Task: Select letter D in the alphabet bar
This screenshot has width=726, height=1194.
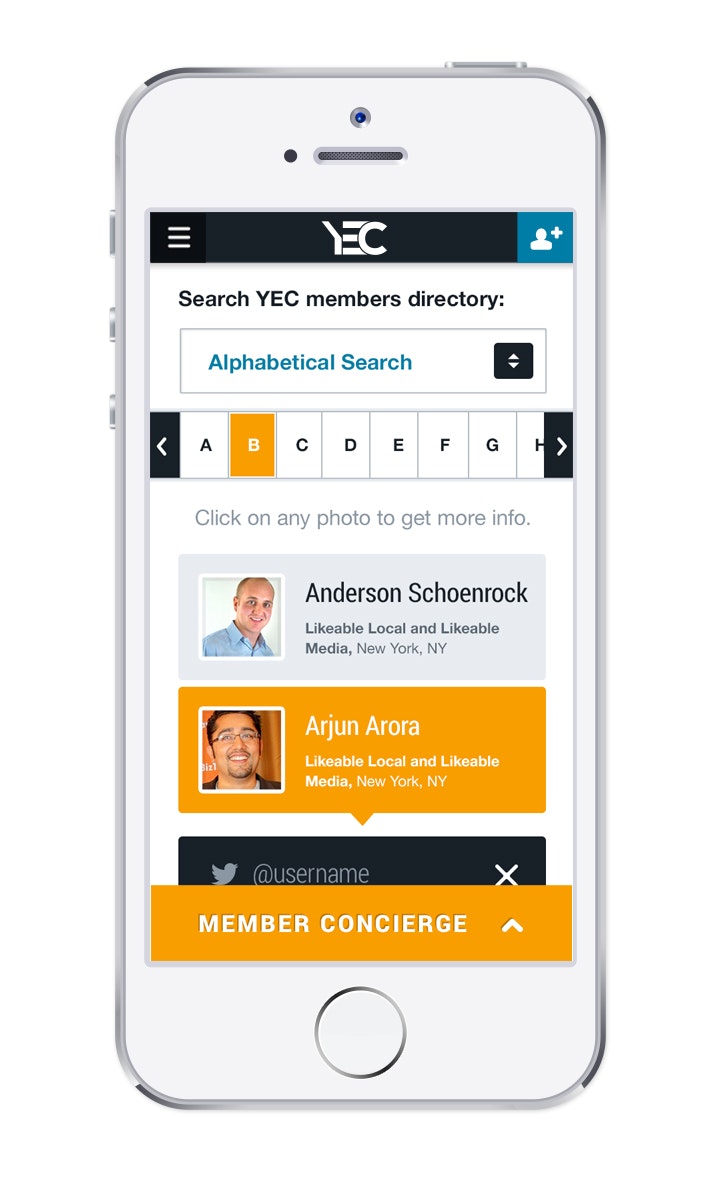Action: (349, 446)
